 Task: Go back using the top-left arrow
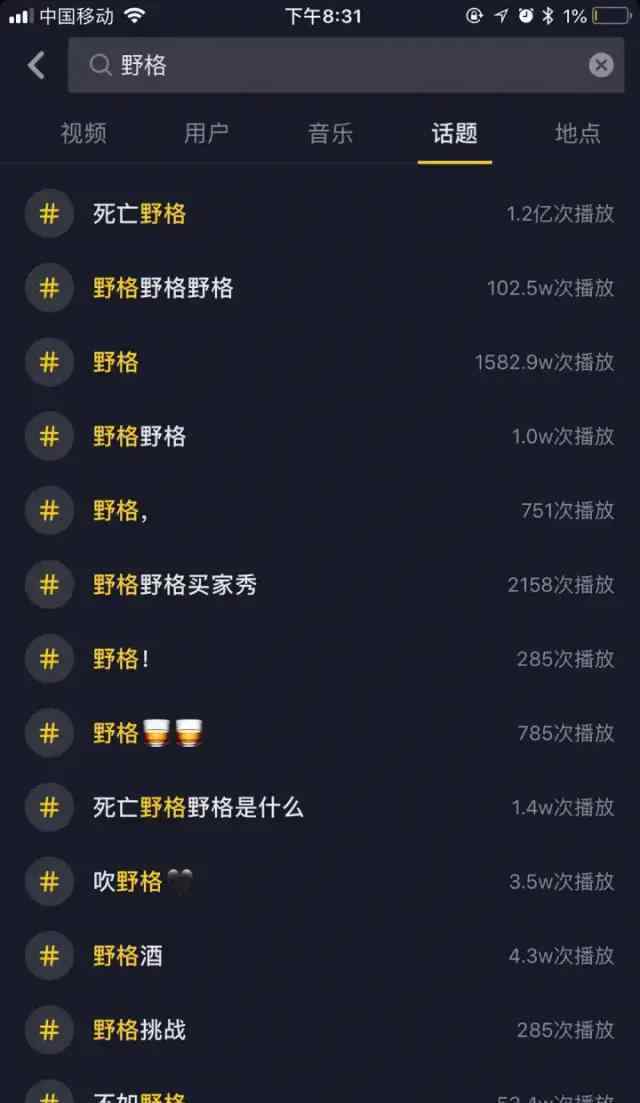click(x=37, y=65)
